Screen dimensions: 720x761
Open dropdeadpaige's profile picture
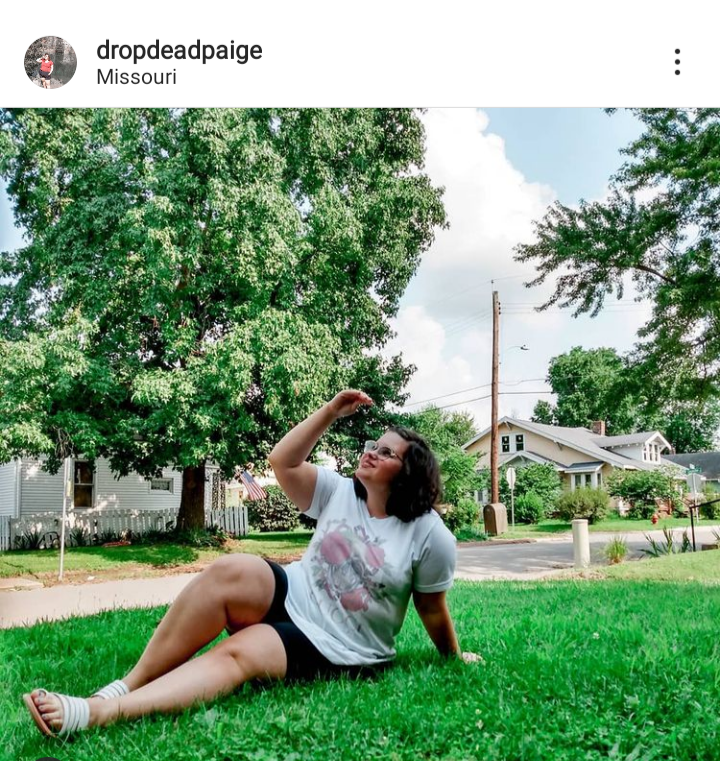50,62
